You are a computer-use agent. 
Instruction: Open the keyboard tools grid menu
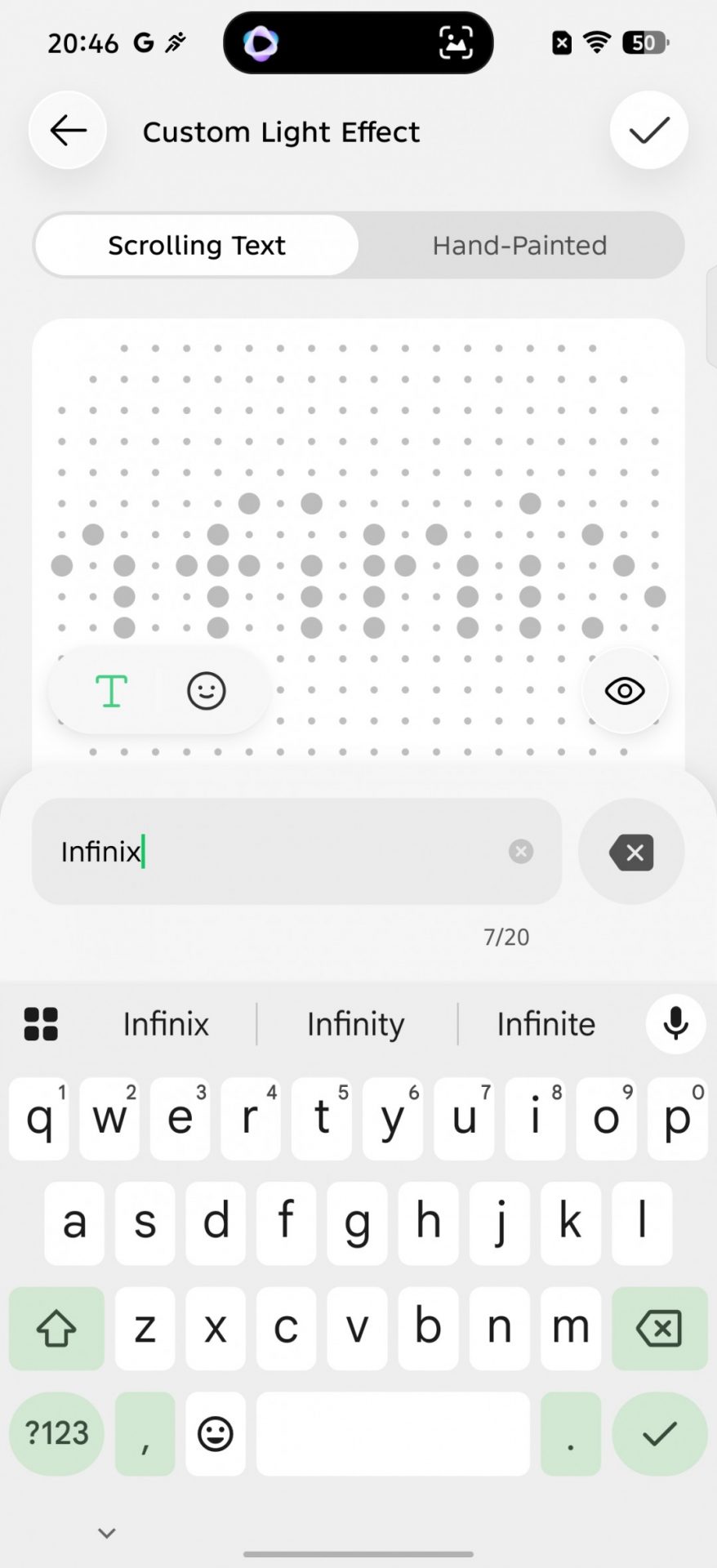click(41, 1024)
